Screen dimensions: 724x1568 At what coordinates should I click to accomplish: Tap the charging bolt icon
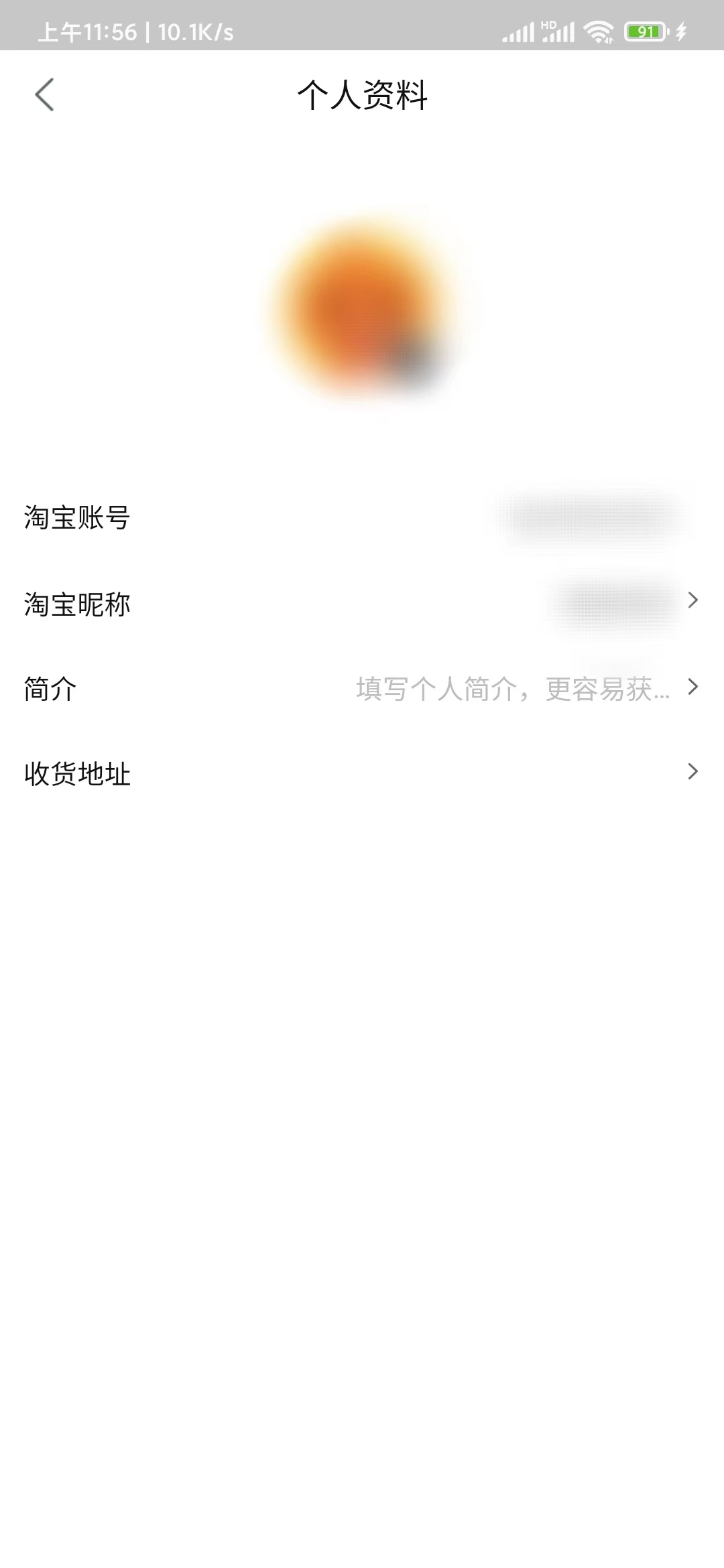click(682, 30)
